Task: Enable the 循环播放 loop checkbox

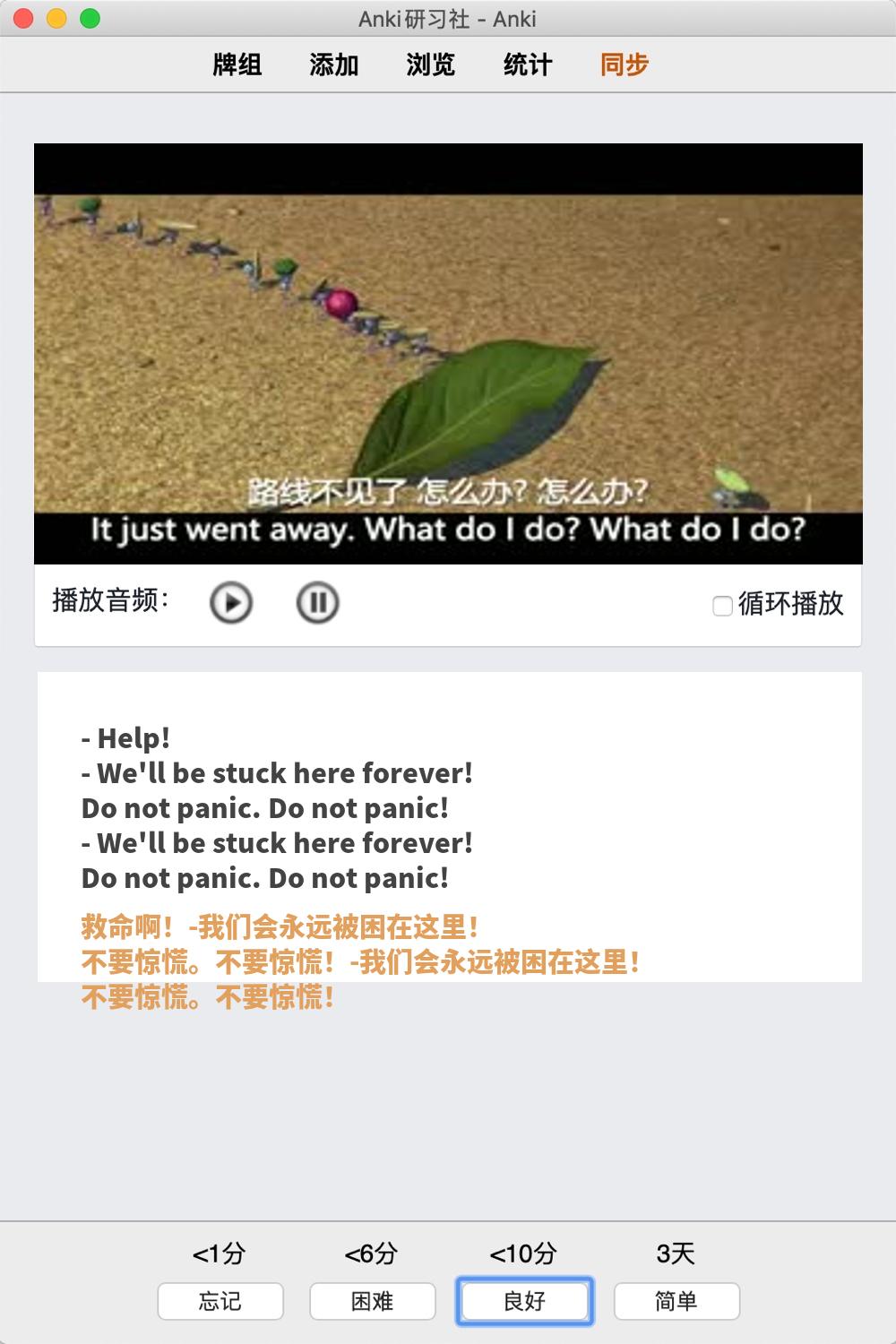Action: click(x=722, y=606)
